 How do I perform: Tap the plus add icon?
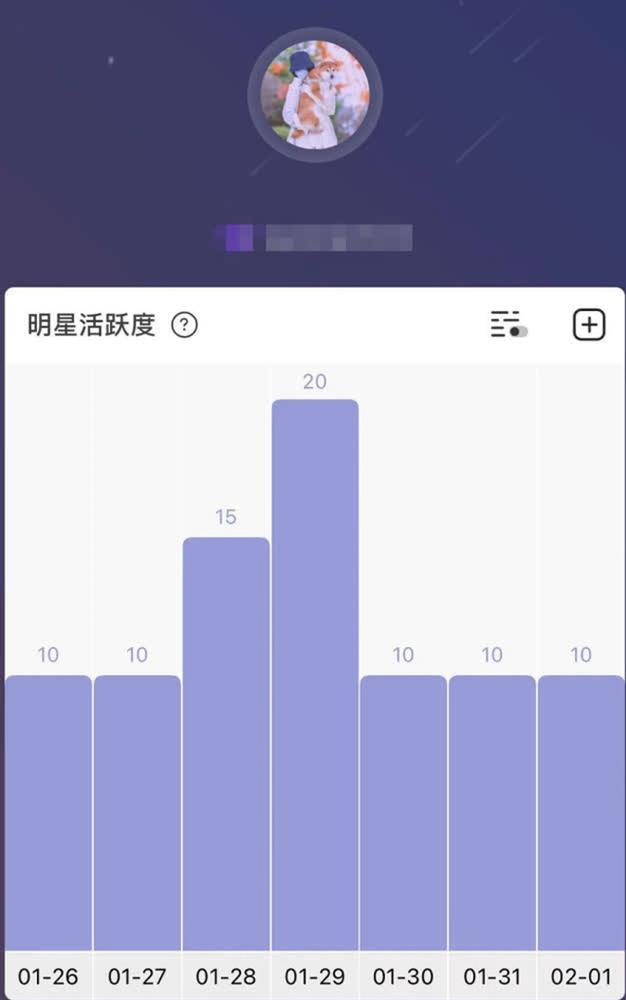pos(589,325)
